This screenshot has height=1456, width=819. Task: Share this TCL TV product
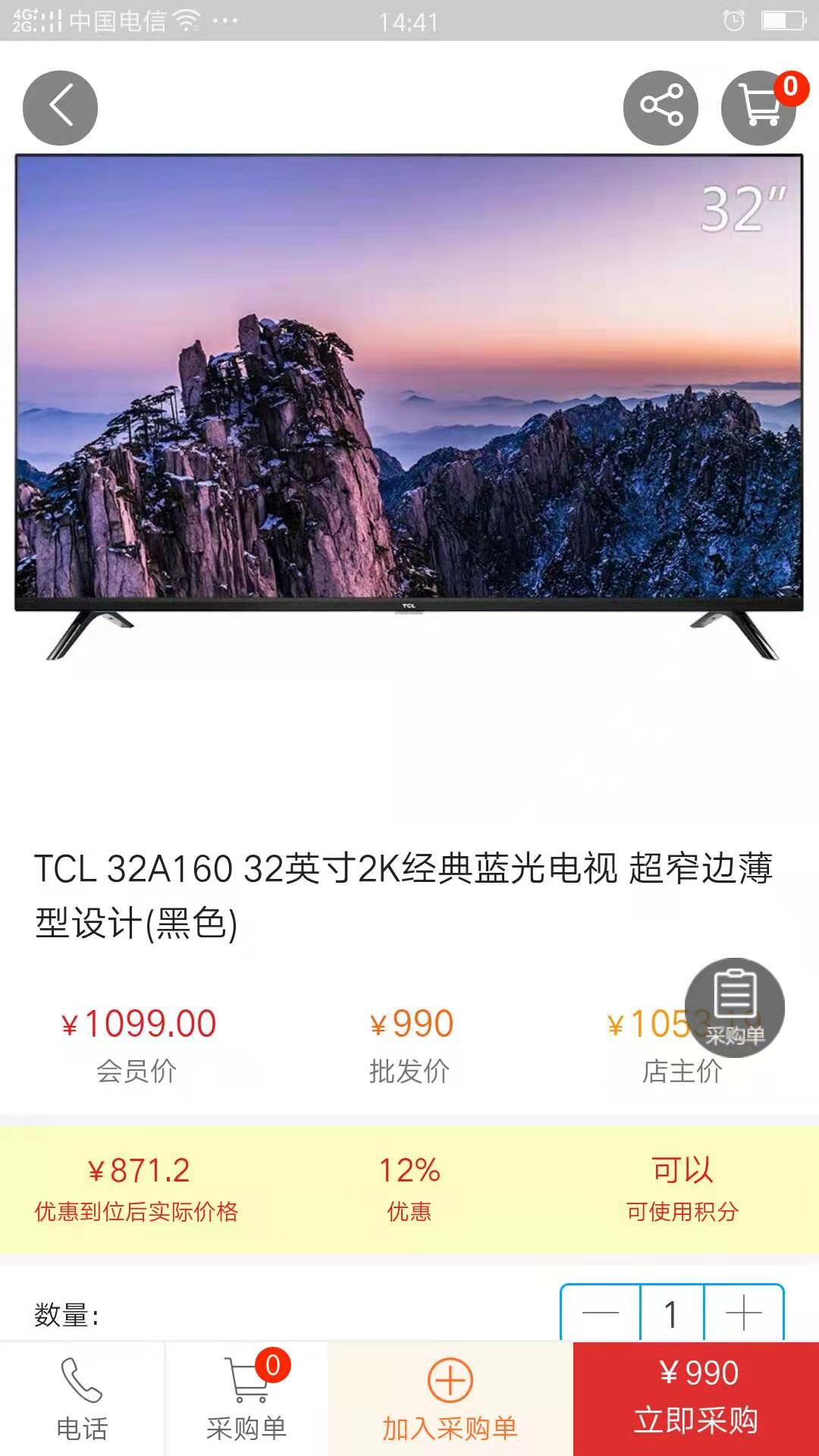[661, 108]
